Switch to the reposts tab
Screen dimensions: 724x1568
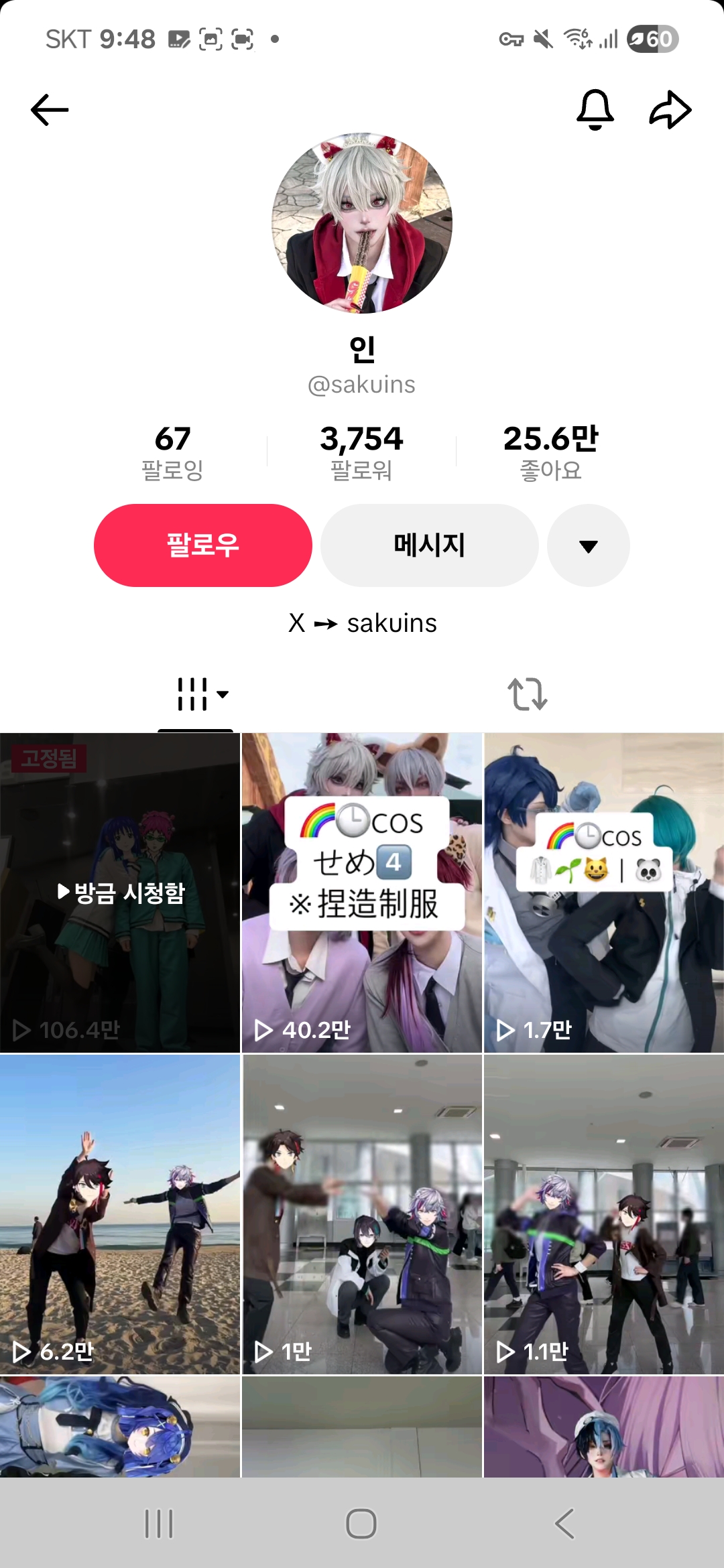coord(528,694)
